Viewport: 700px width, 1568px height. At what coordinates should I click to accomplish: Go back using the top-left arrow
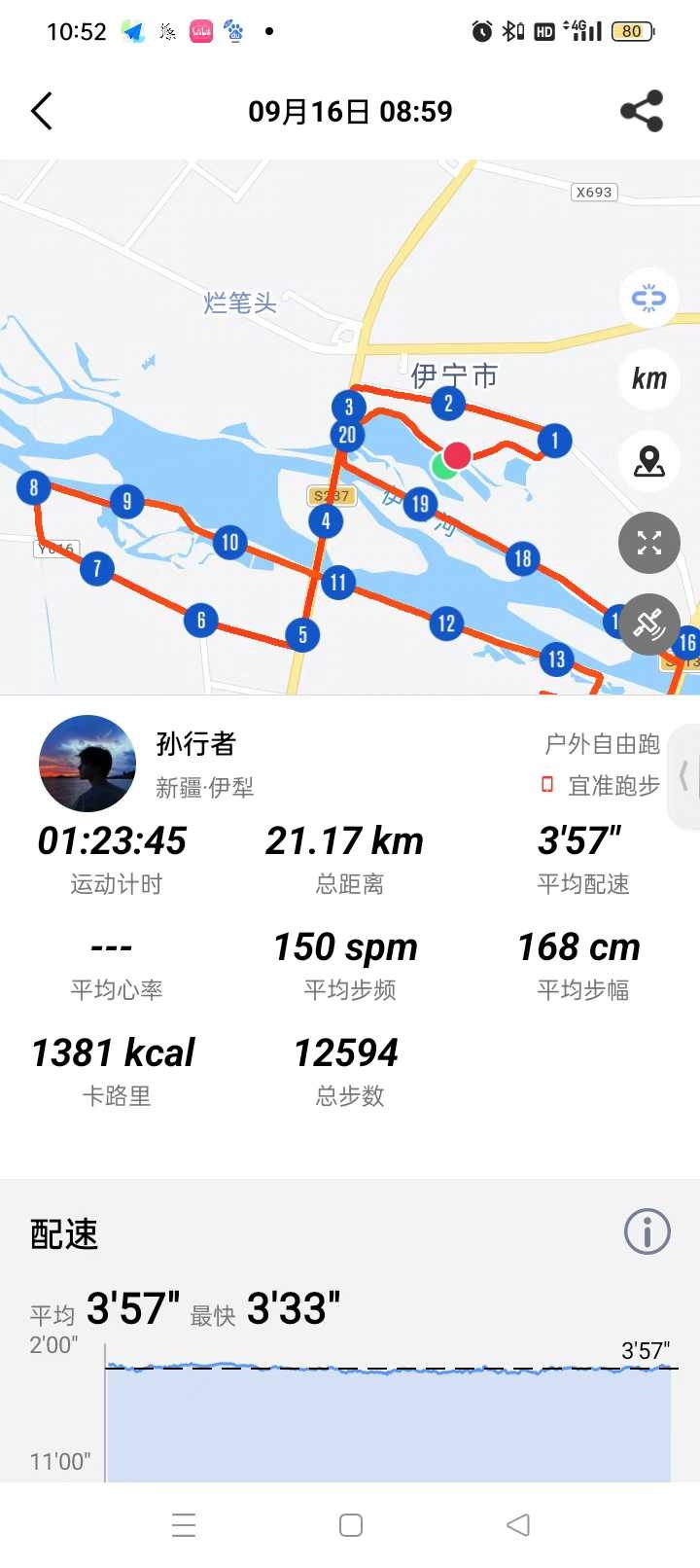42,112
